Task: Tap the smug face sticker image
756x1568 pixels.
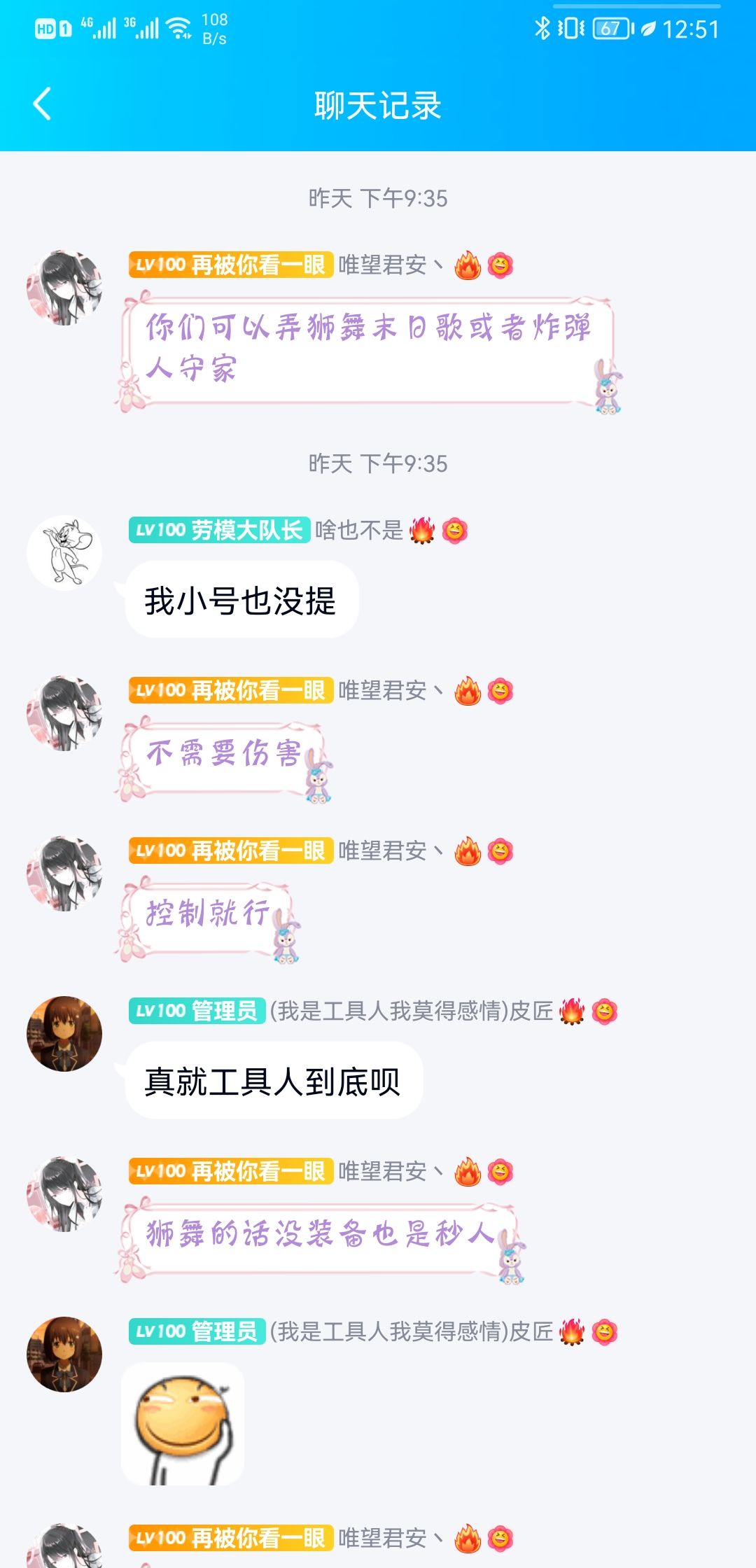Action: click(x=183, y=1428)
